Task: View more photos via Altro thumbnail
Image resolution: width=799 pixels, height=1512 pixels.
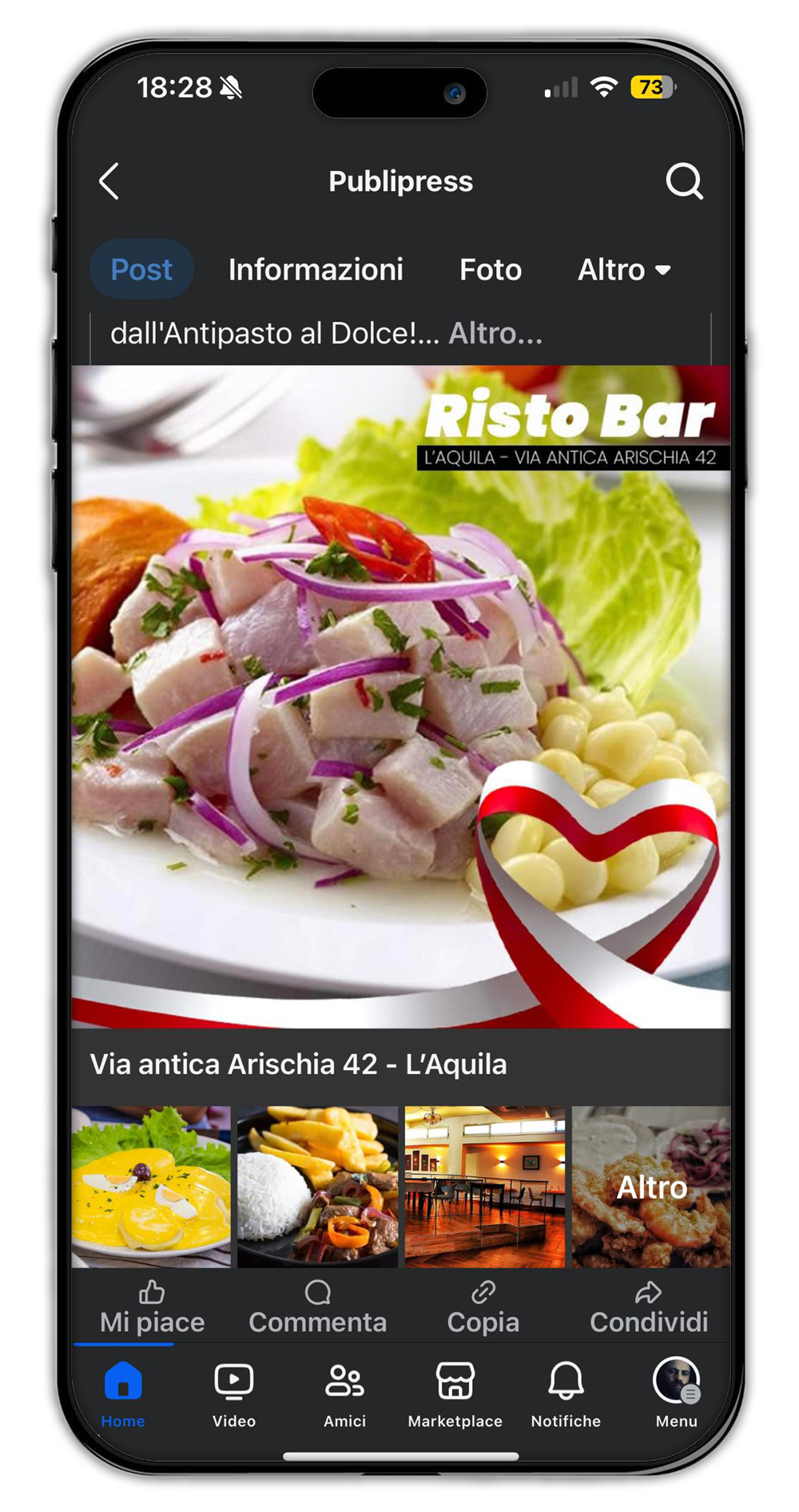Action: [x=651, y=1186]
